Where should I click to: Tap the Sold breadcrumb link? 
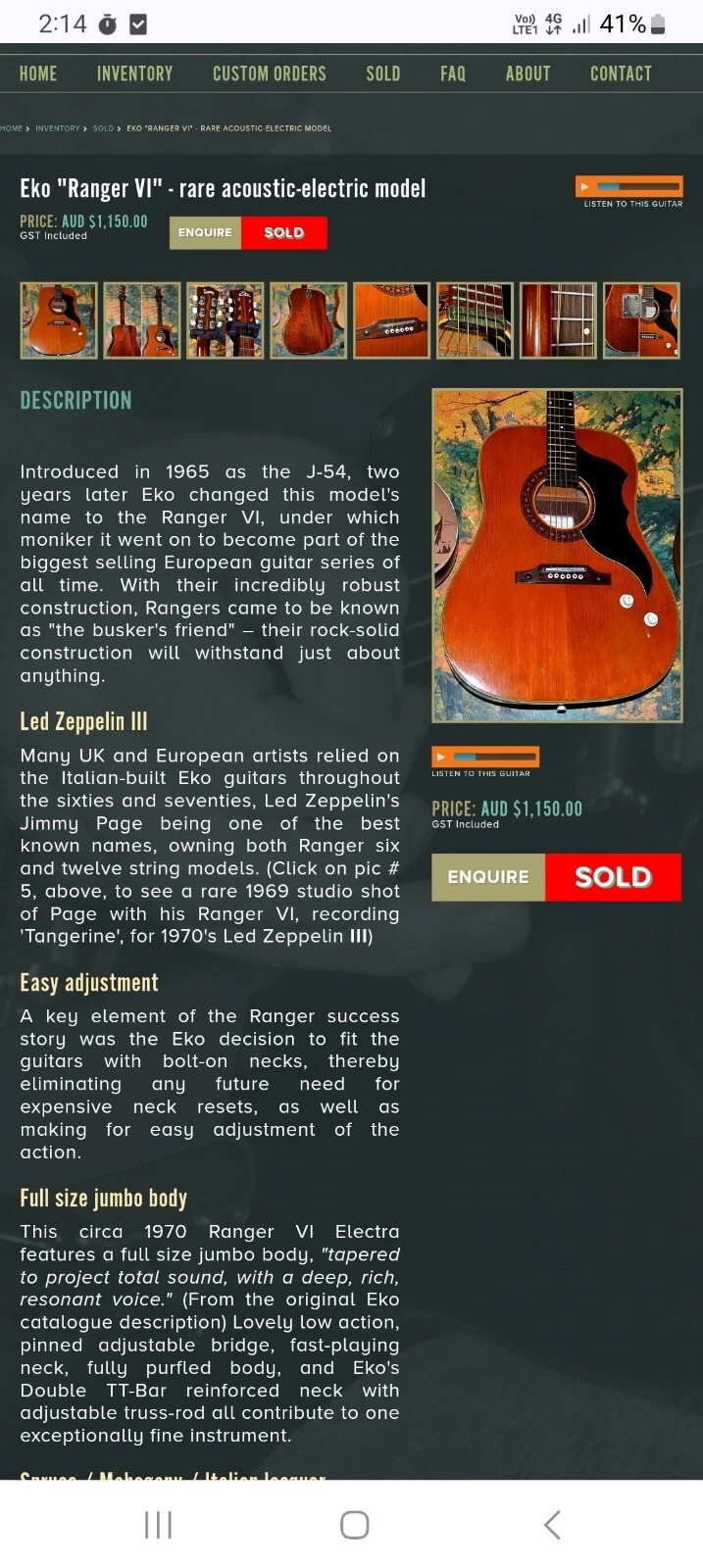coord(103,128)
